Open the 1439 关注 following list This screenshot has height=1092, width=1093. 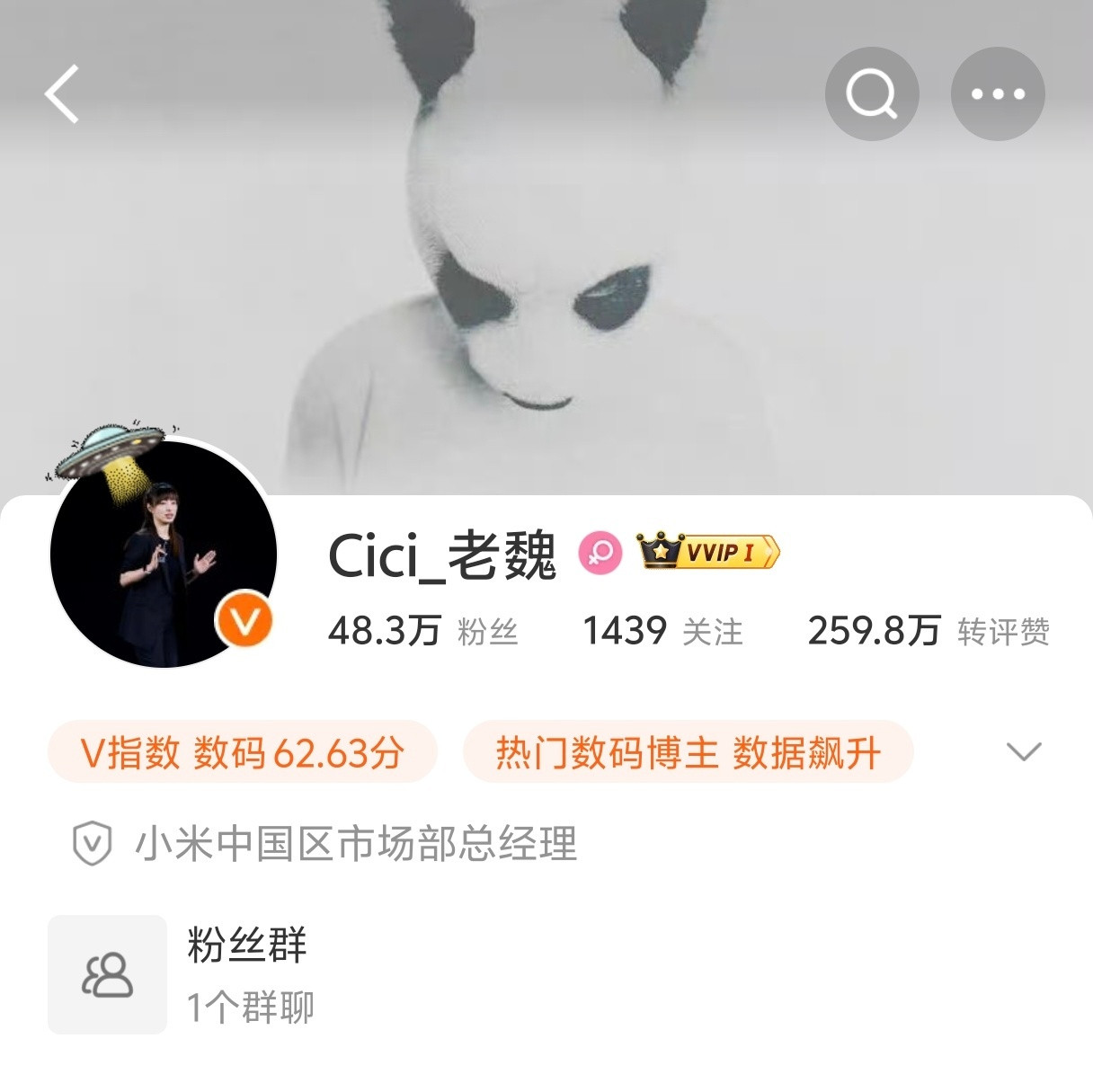pyautogui.click(x=662, y=631)
